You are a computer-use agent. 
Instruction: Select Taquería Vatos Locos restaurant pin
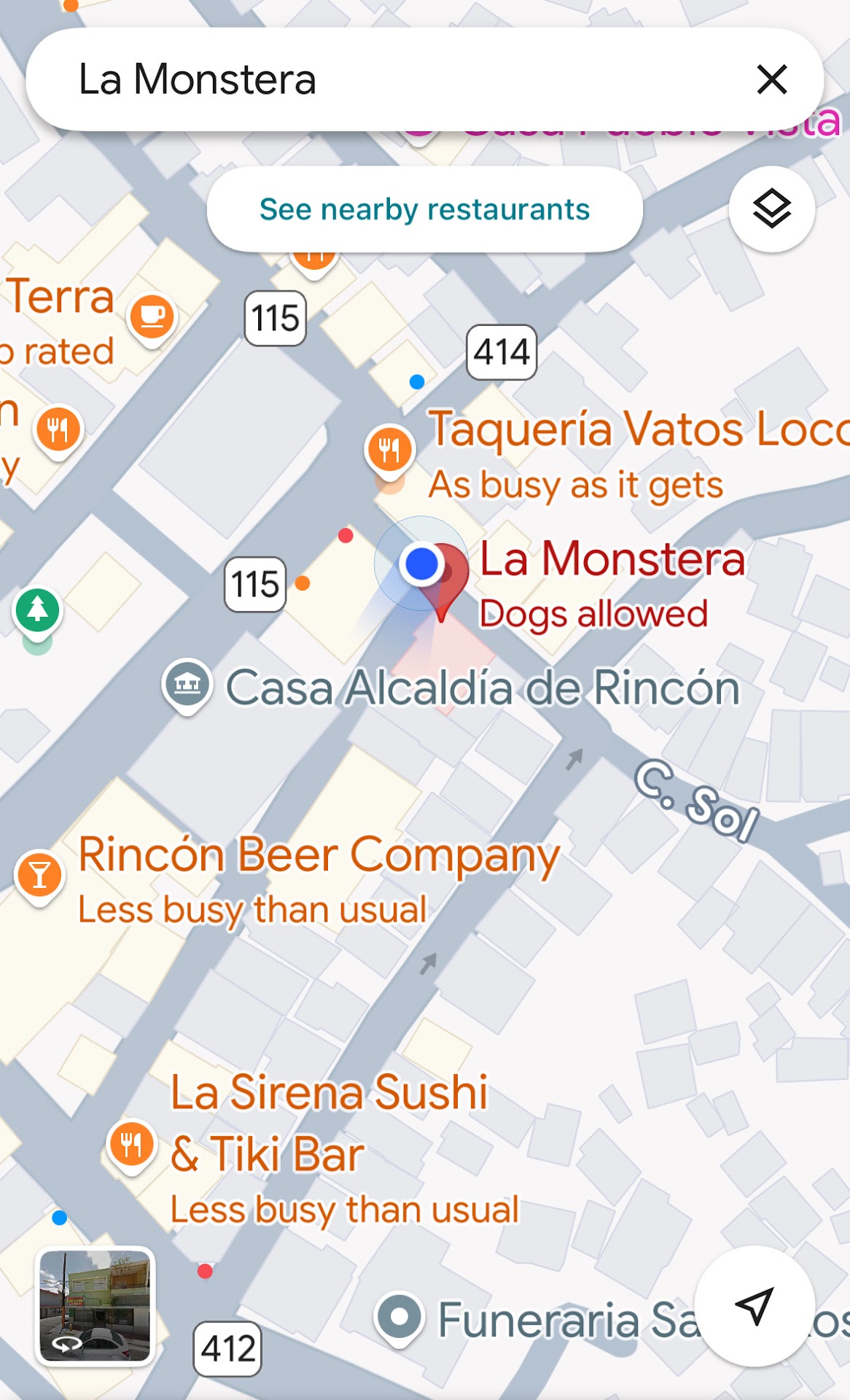(x=390, y=448)
